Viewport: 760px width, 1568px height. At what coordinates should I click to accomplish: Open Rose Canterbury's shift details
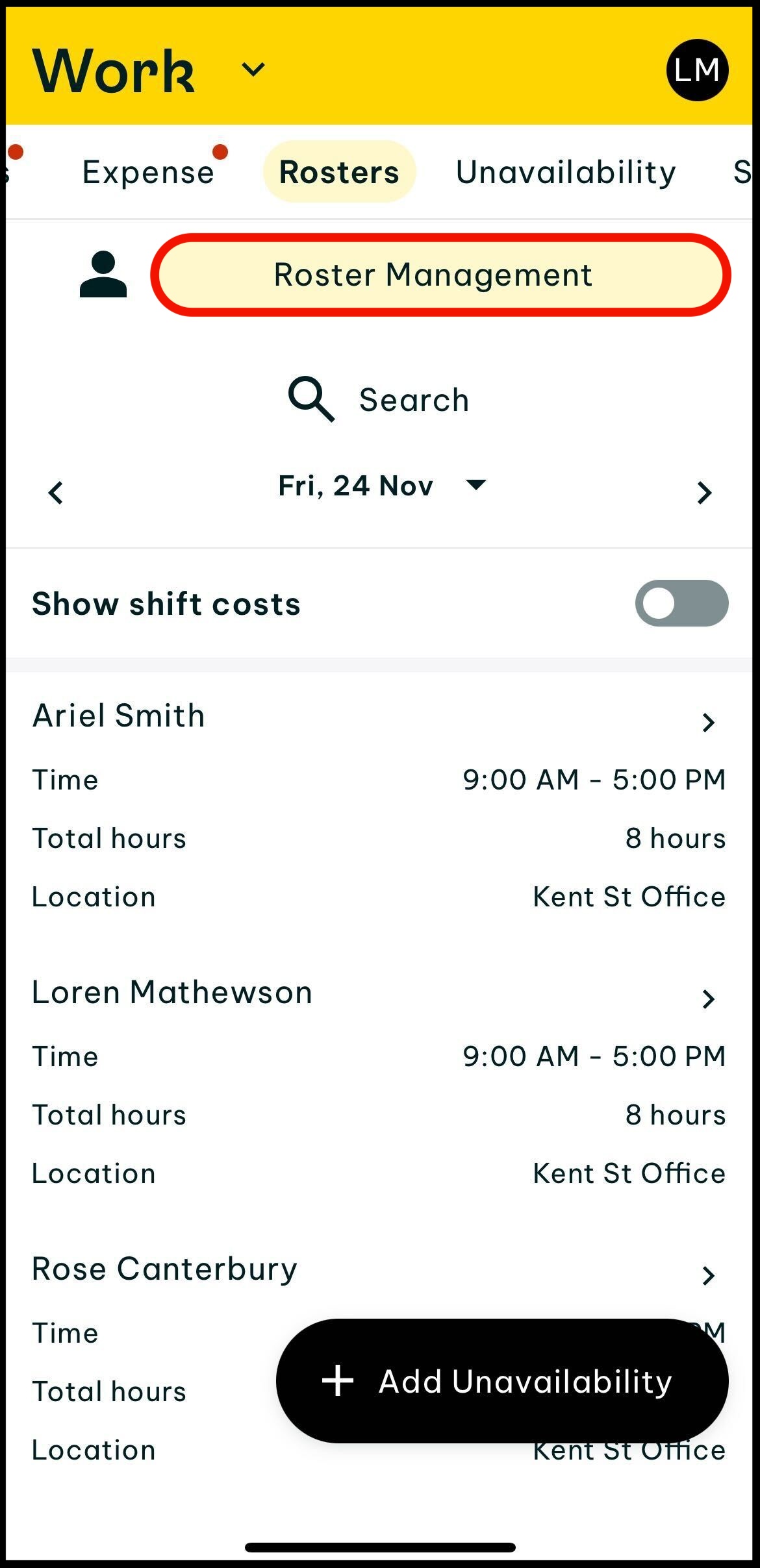(708, 1275)
